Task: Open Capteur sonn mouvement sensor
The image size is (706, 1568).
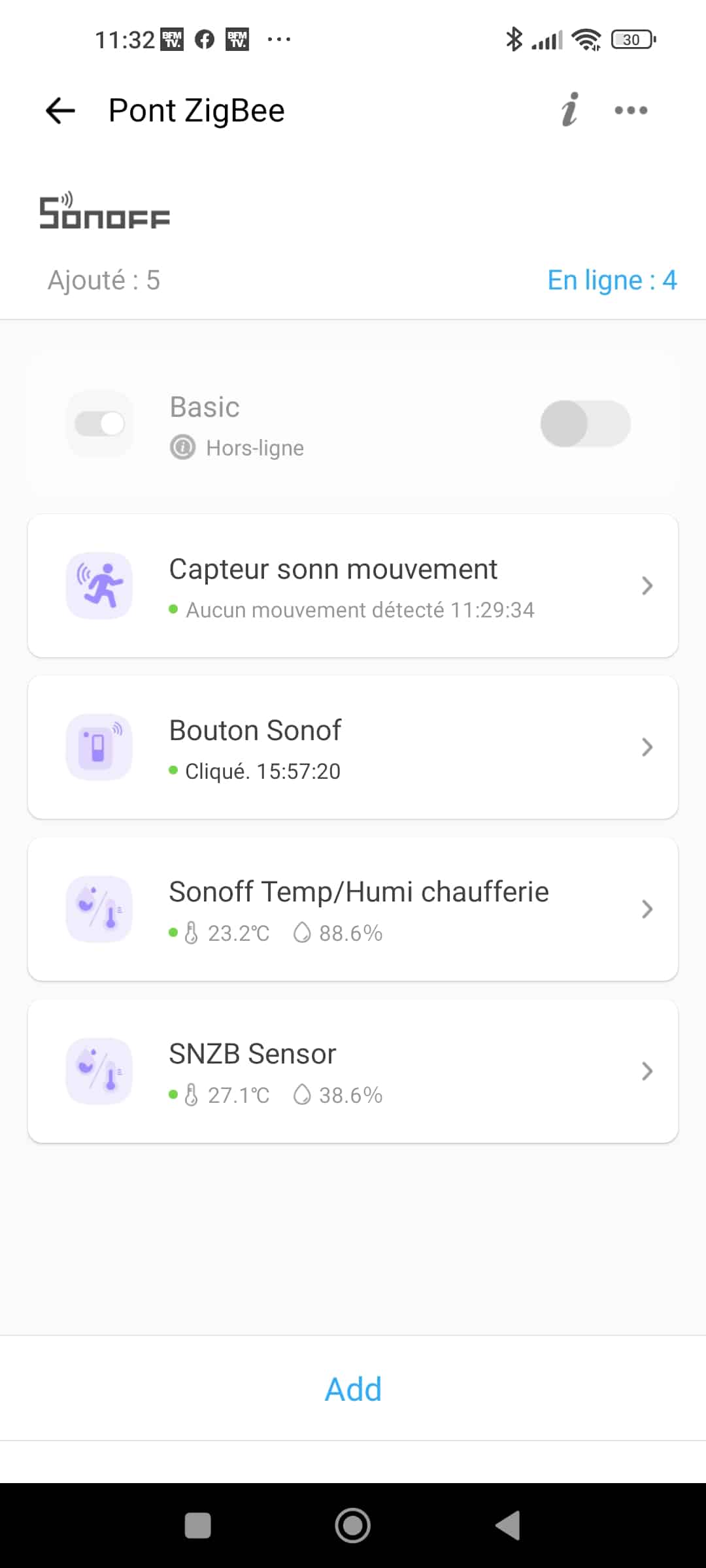Action: (353, 585)
